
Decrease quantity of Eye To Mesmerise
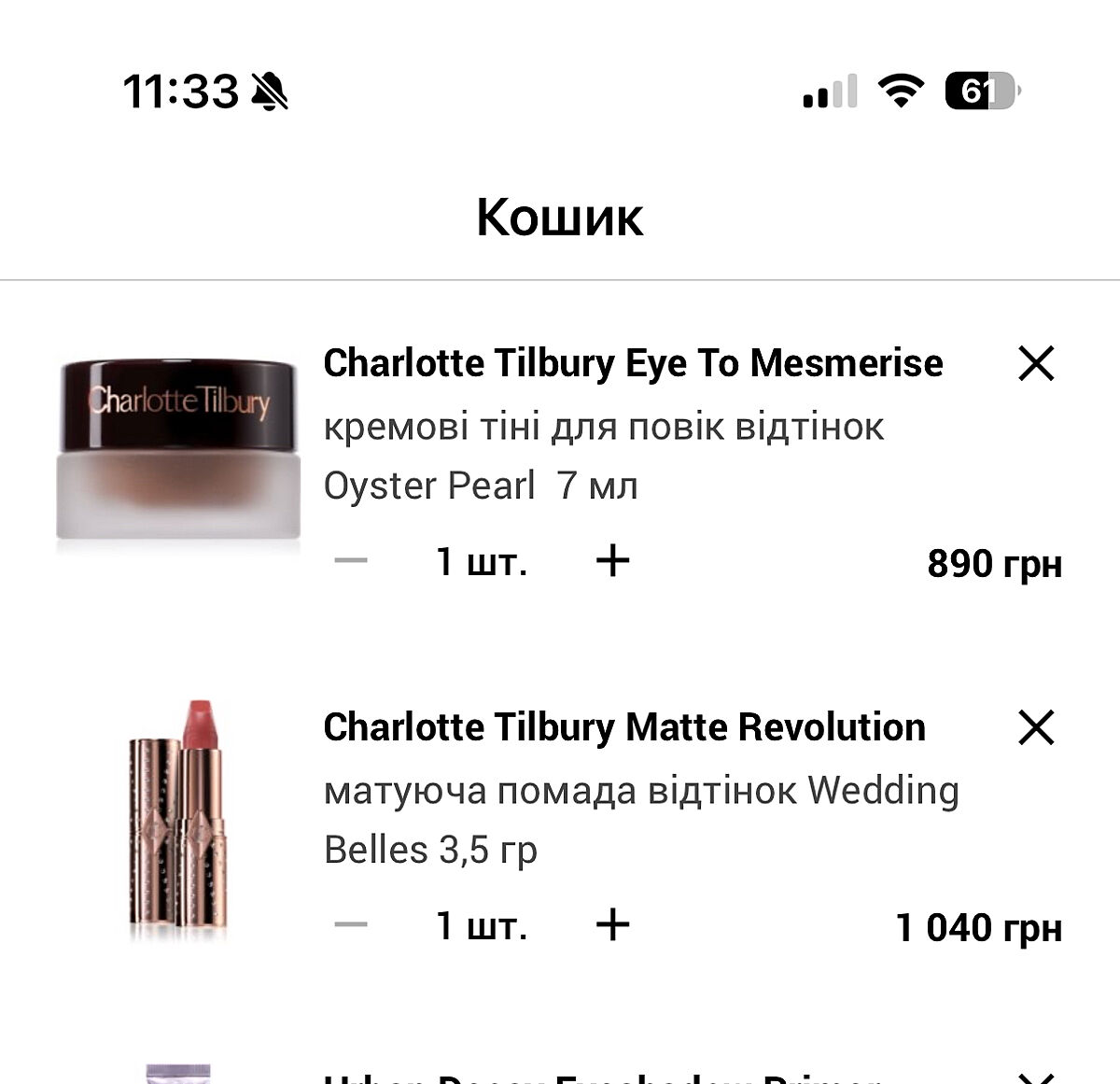click(x=351, y=561)
